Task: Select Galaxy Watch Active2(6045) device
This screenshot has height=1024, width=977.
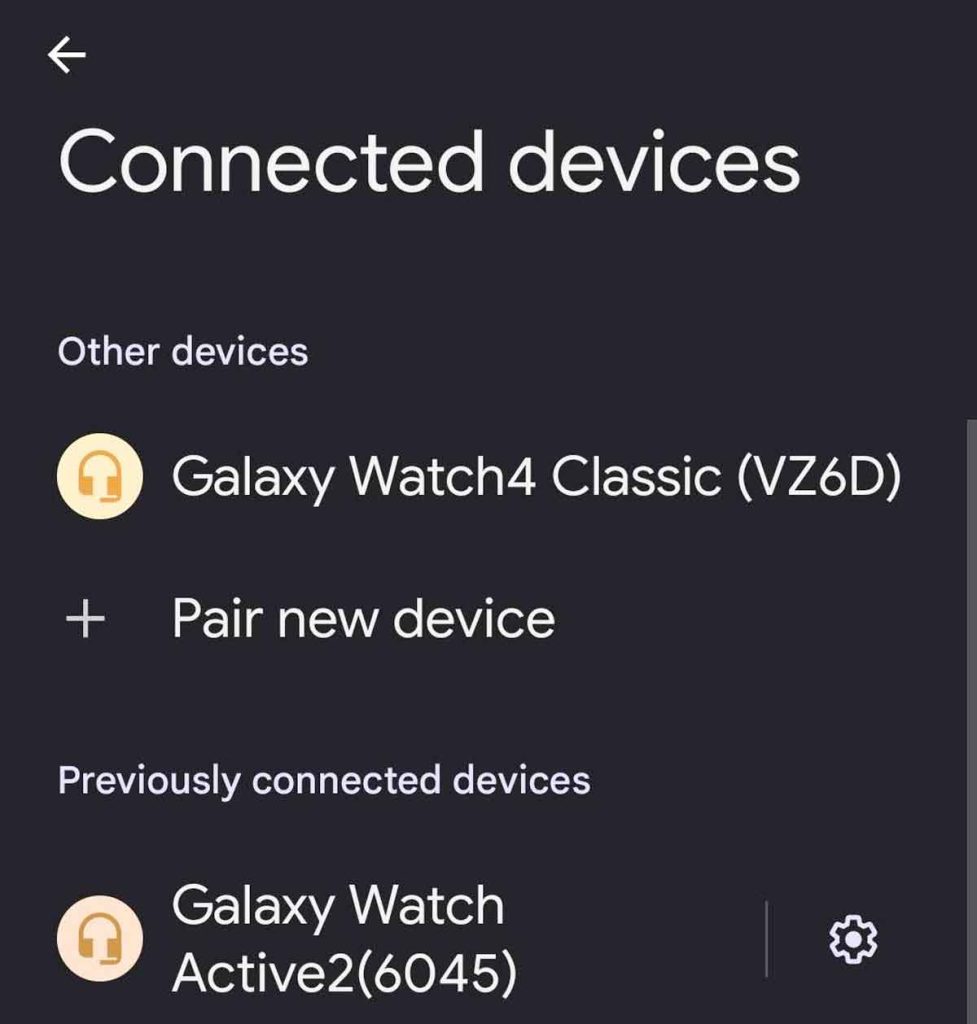Action: (345, 940)
